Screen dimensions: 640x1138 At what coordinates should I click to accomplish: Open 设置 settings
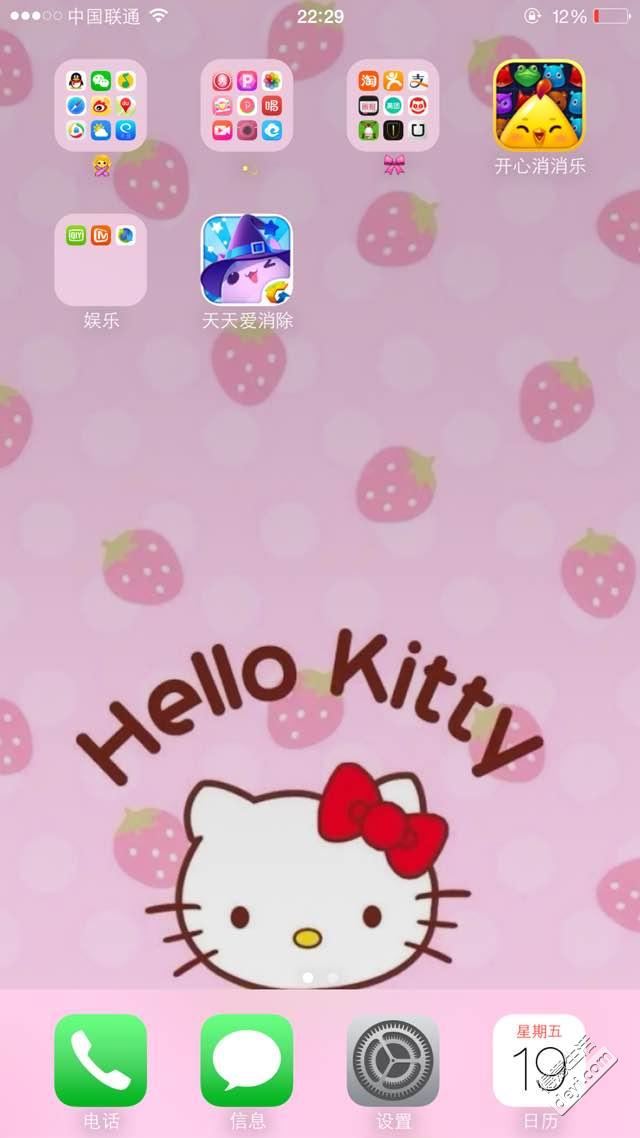pos(393,1060)
